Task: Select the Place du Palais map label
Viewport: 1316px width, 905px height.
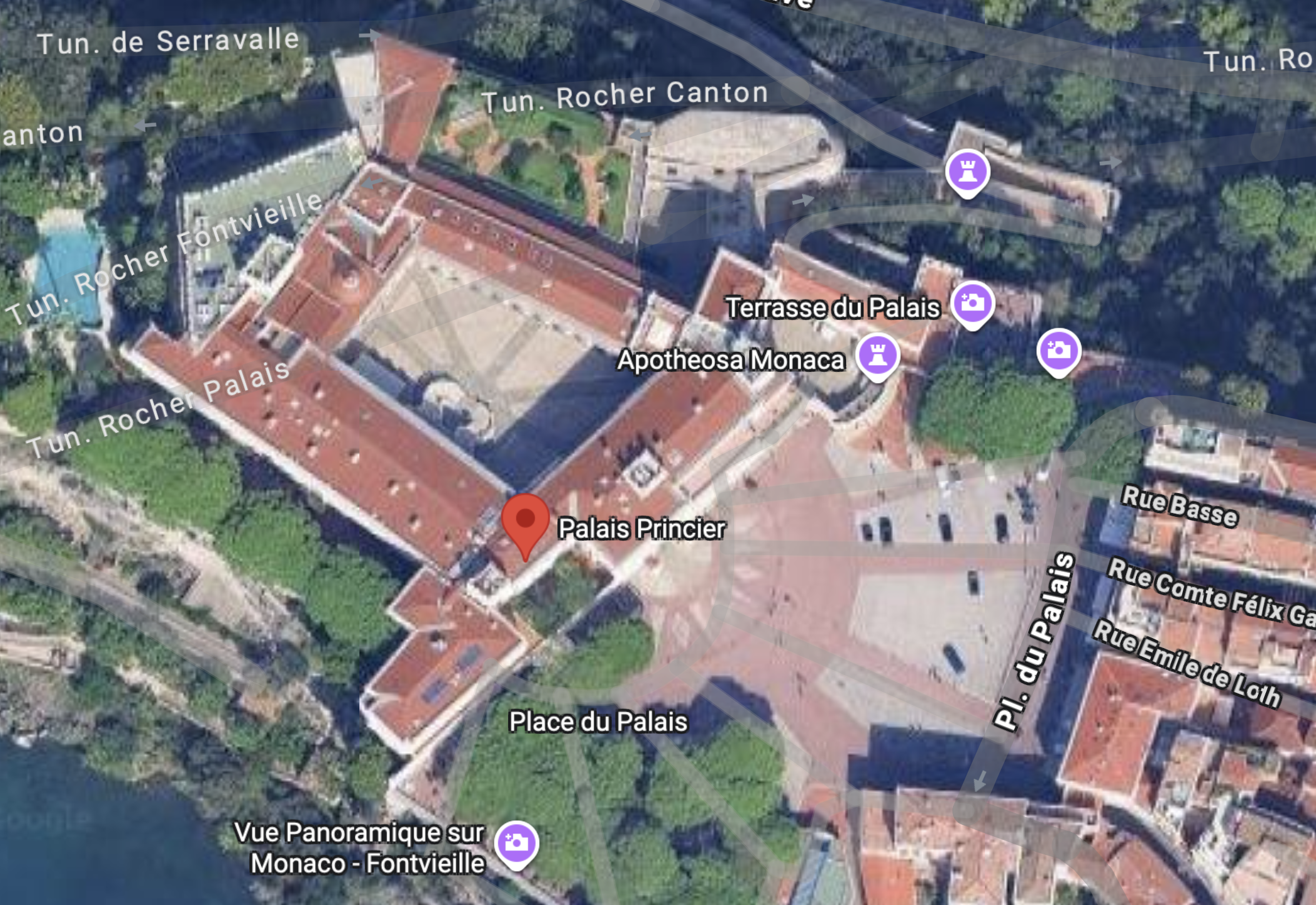Action: (x=598, y=722)
